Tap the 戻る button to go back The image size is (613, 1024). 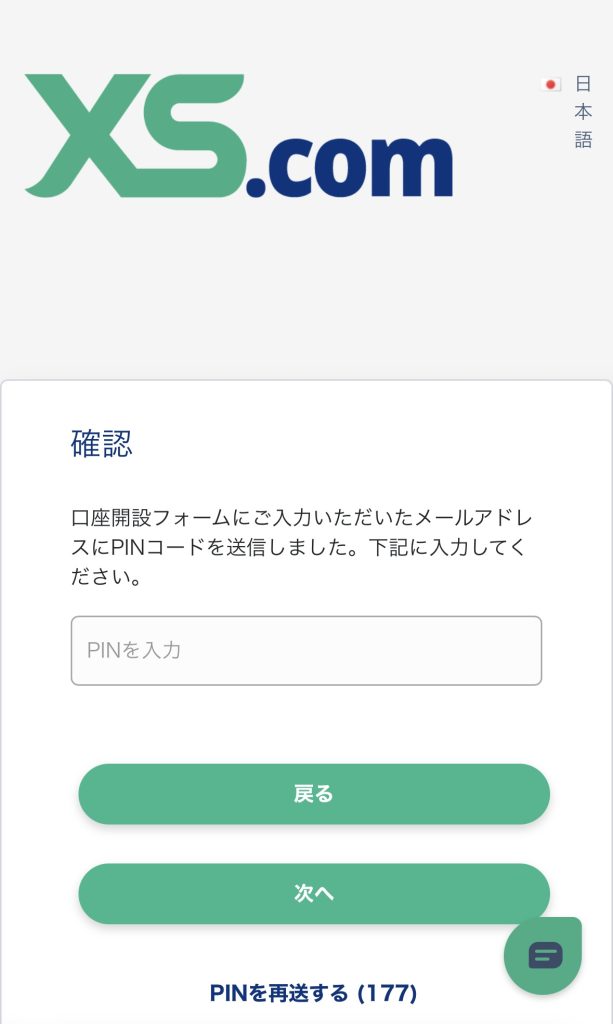[314, 794]
